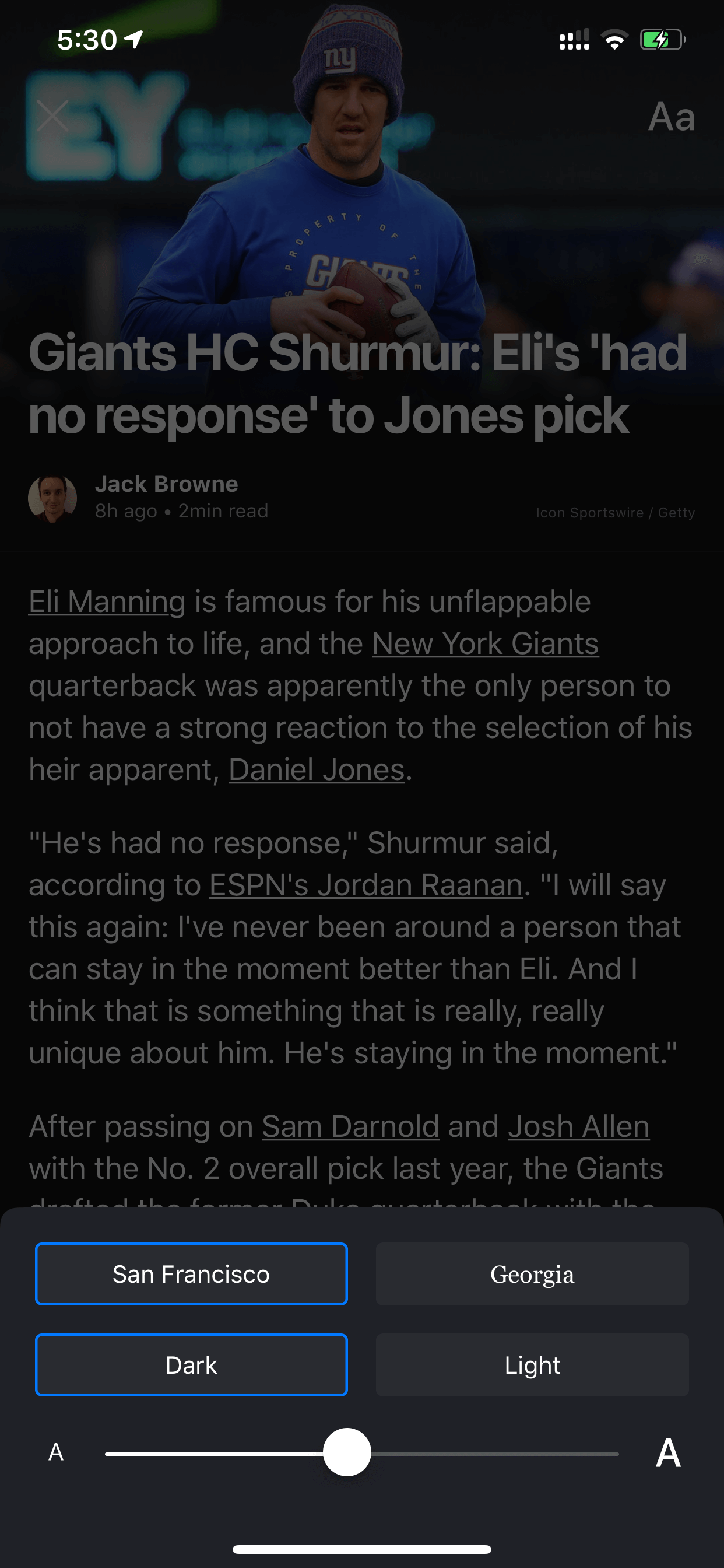Screen dimensions: 724x1568
Task: Open the Eli Manning link
Action: (x=107, y=602)
